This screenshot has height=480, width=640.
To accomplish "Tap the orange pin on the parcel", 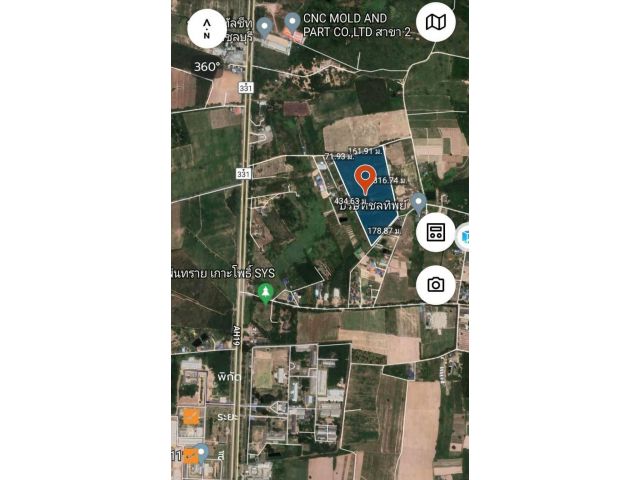I will coord(366,180).
